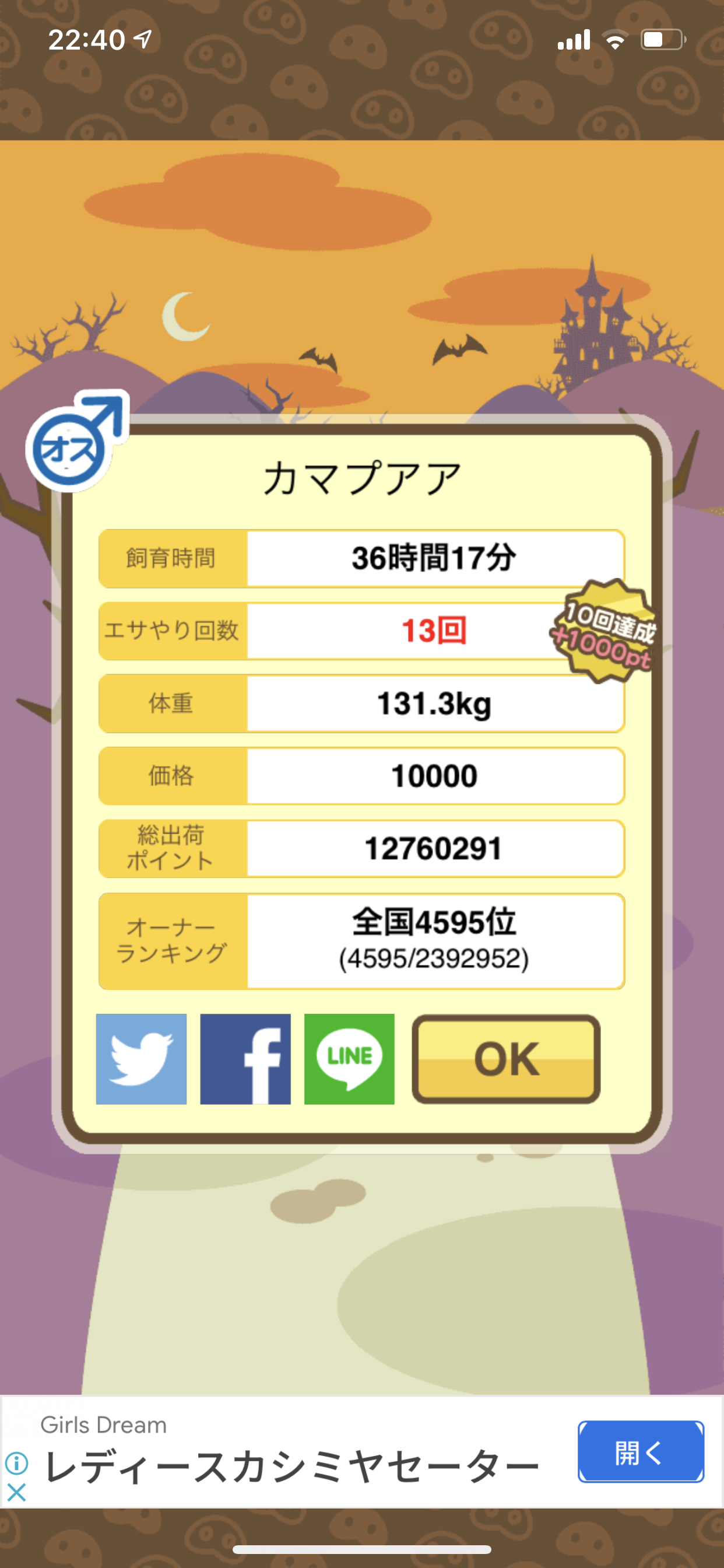Viewport: 724px width, 1568px height.
Task: Close the Girls Dream ad banner
Action: (x=16, y=1492)
